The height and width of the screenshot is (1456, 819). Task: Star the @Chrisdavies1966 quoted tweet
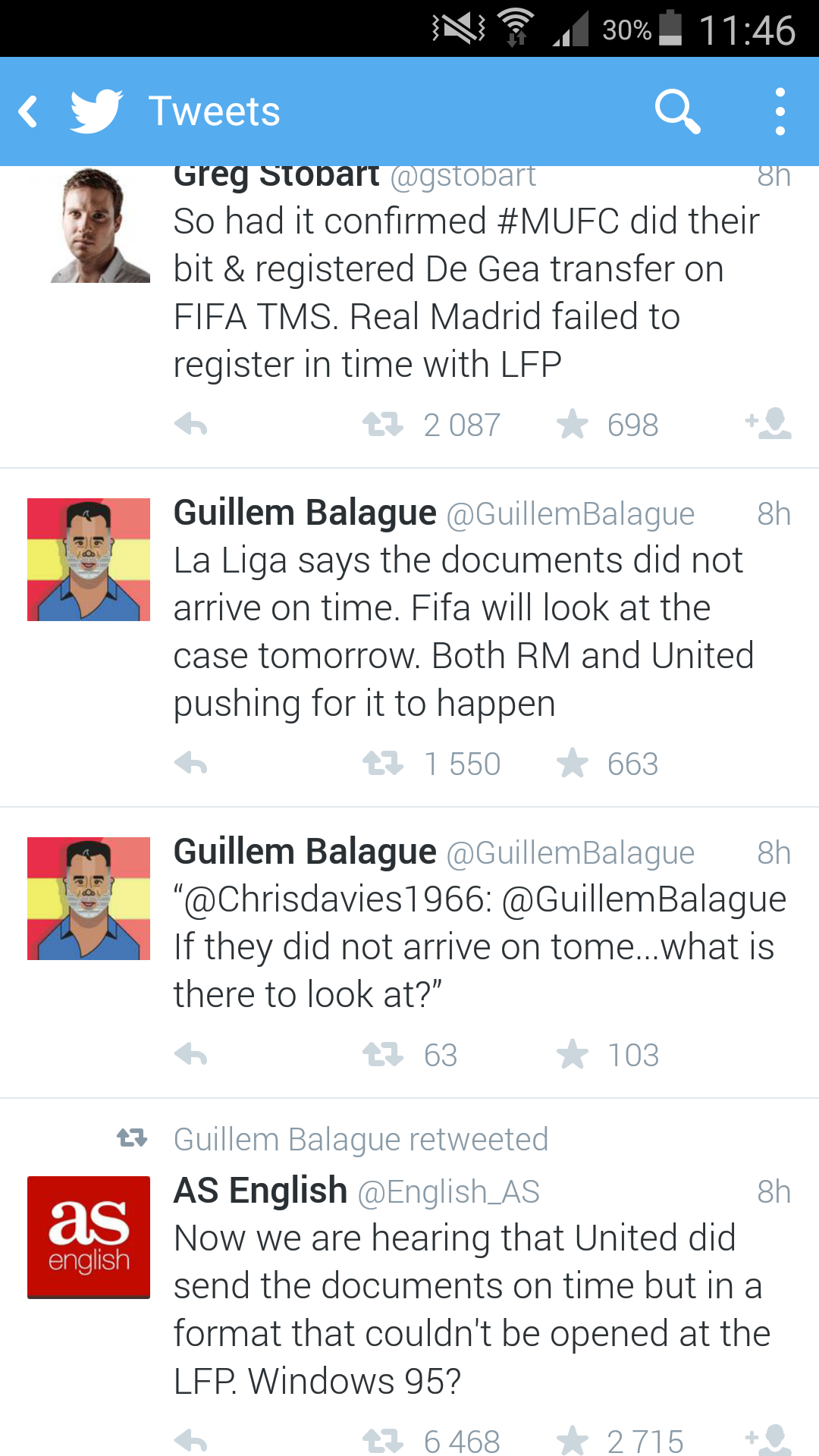pos(573,1054)
